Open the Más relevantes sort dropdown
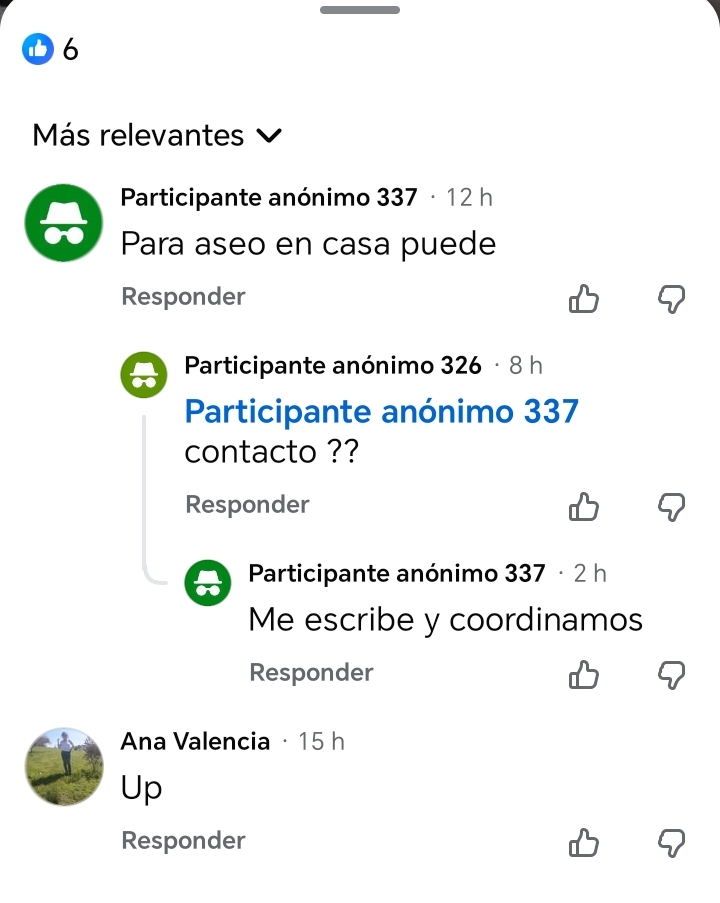Viewport: 720px width, 903px height. coord(157,135)
